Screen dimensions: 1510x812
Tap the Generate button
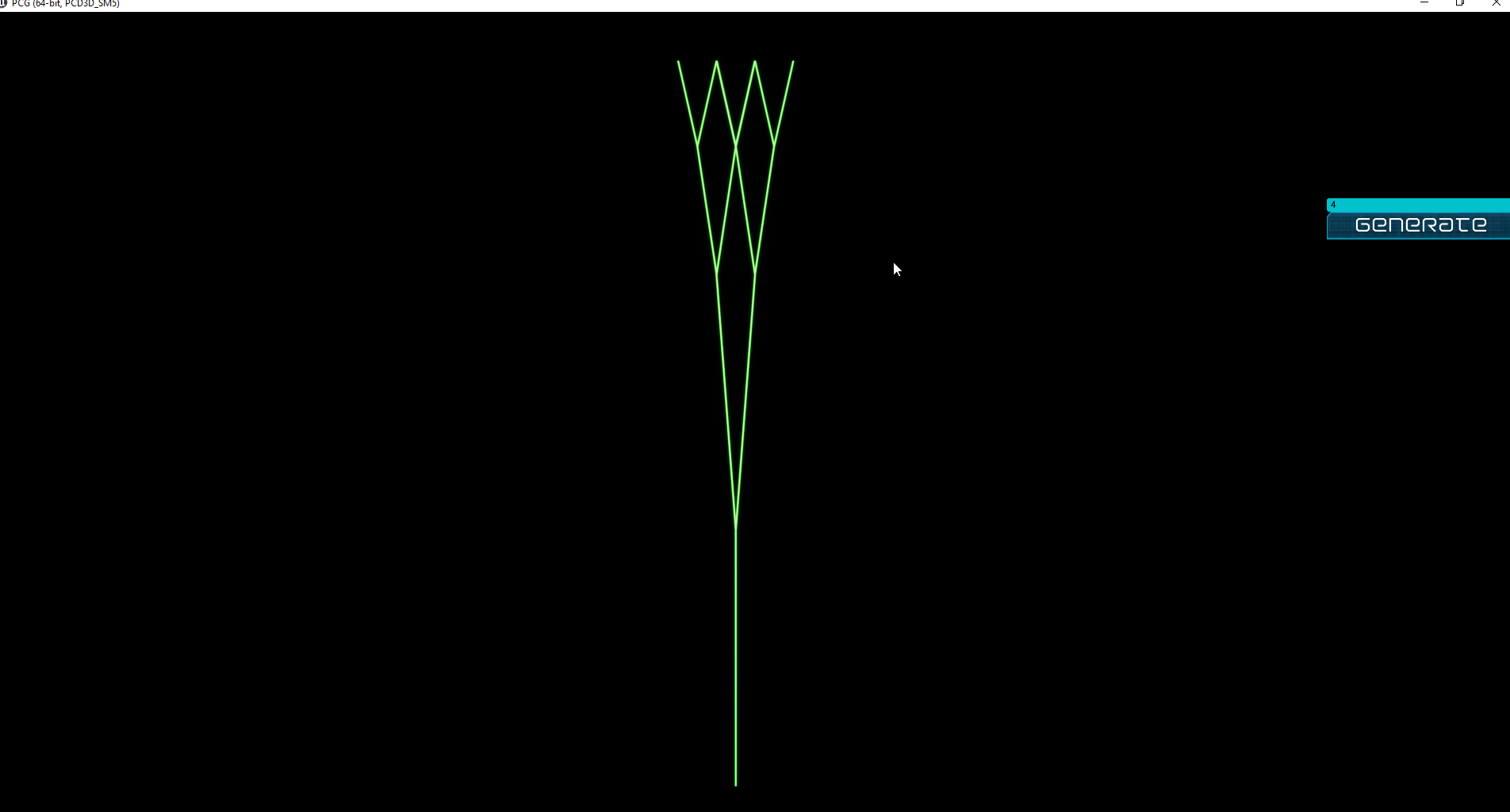point(1419,225)
